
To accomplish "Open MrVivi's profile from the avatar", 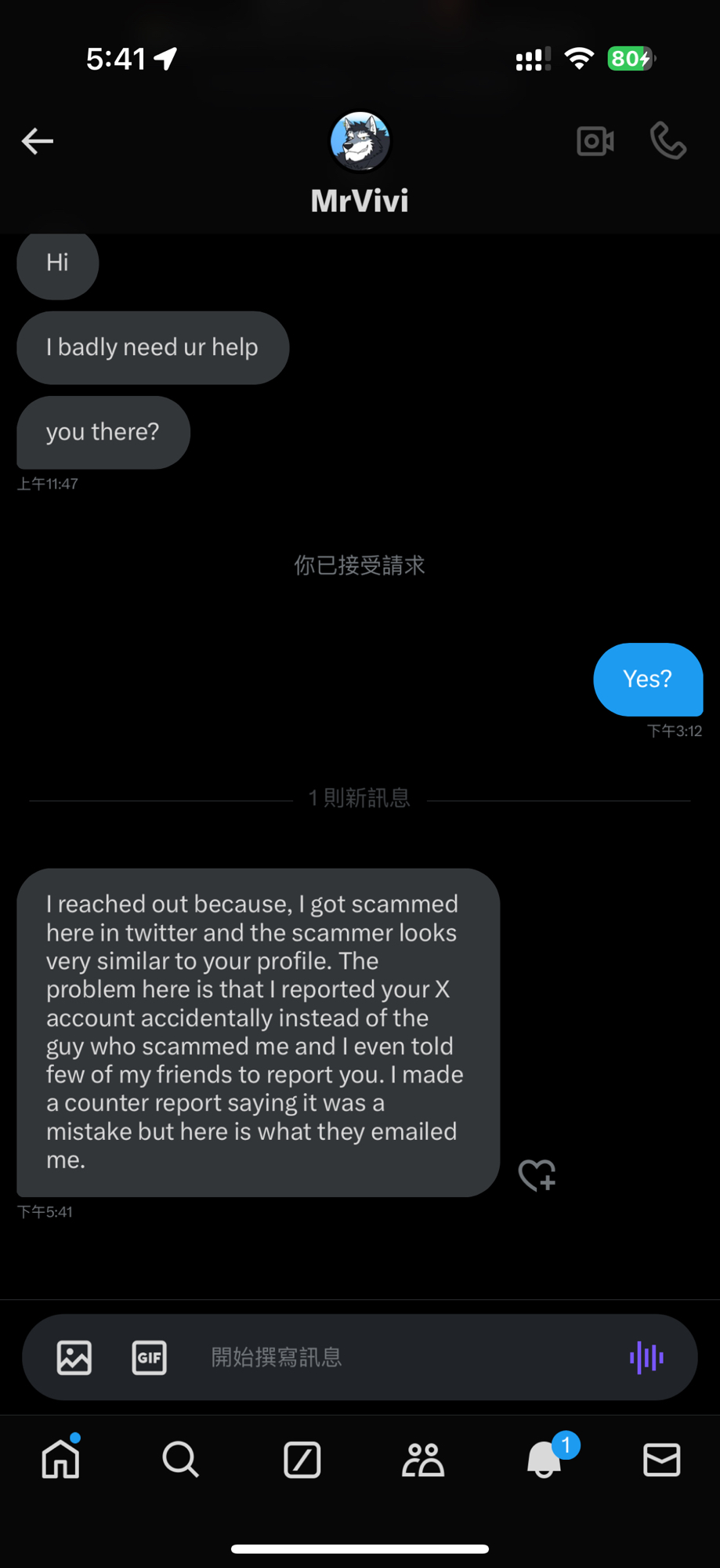I will [360, 142].
